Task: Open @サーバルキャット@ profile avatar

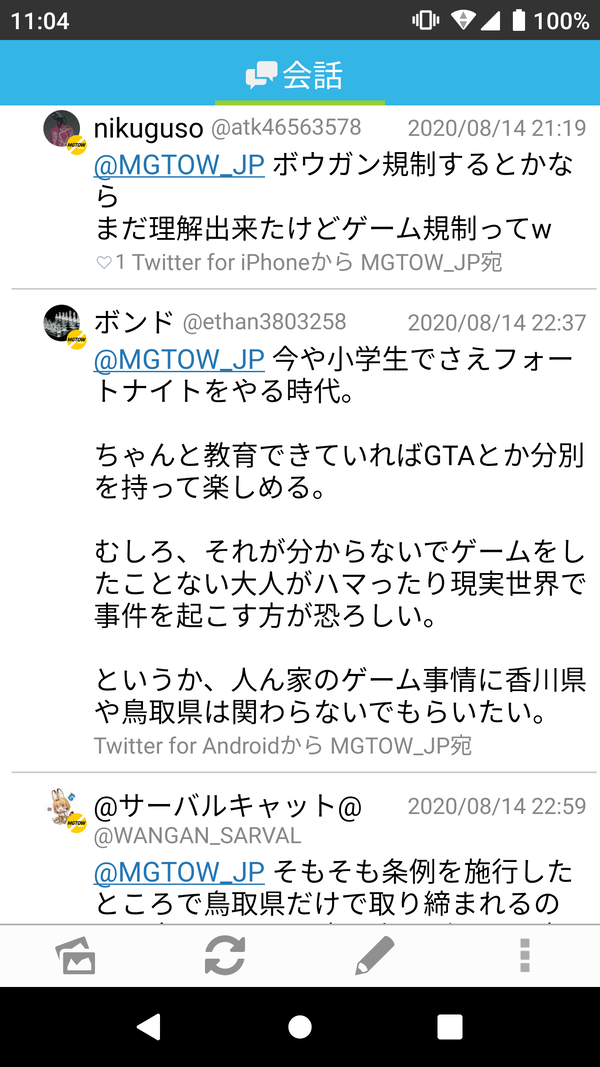Action: [x=64, y=810]
